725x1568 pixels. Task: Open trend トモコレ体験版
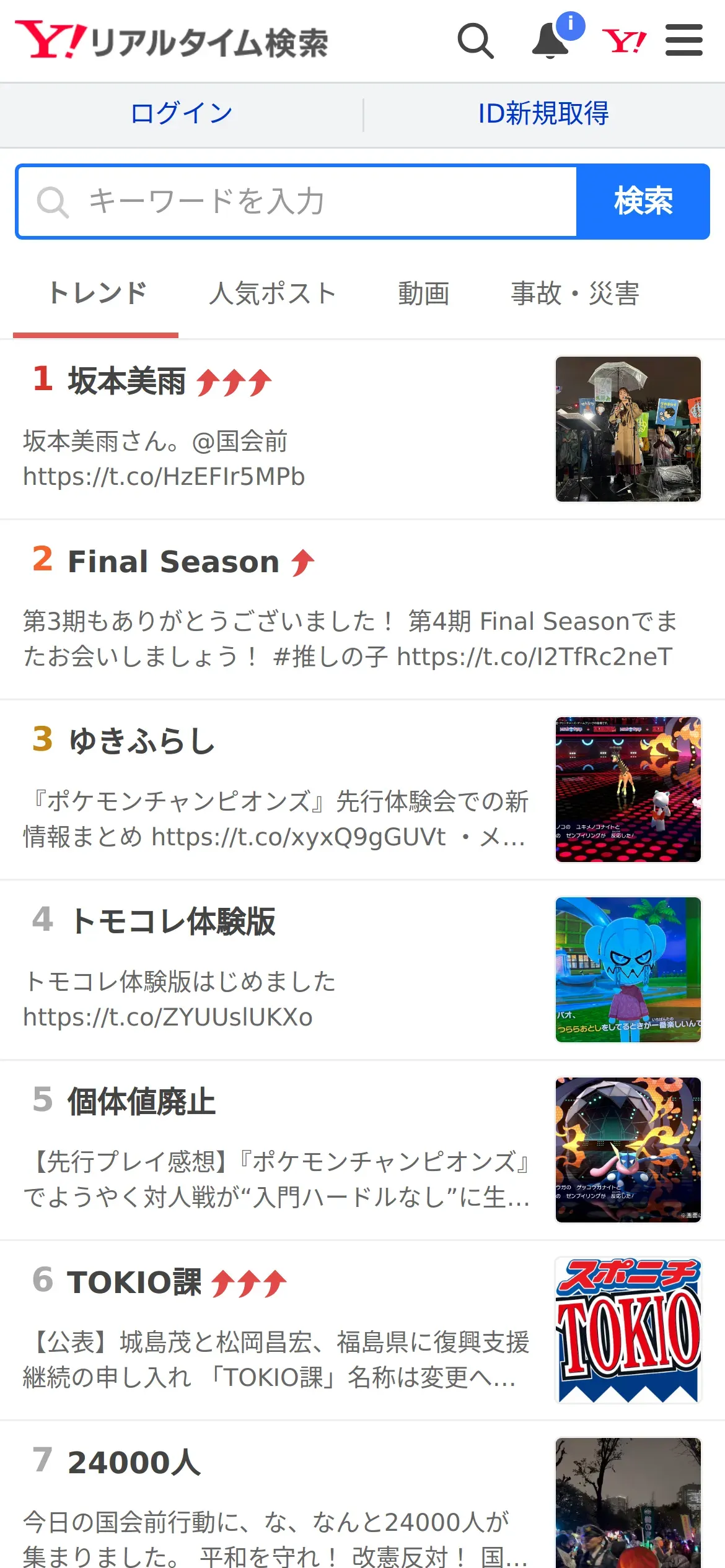pos(172,921)
